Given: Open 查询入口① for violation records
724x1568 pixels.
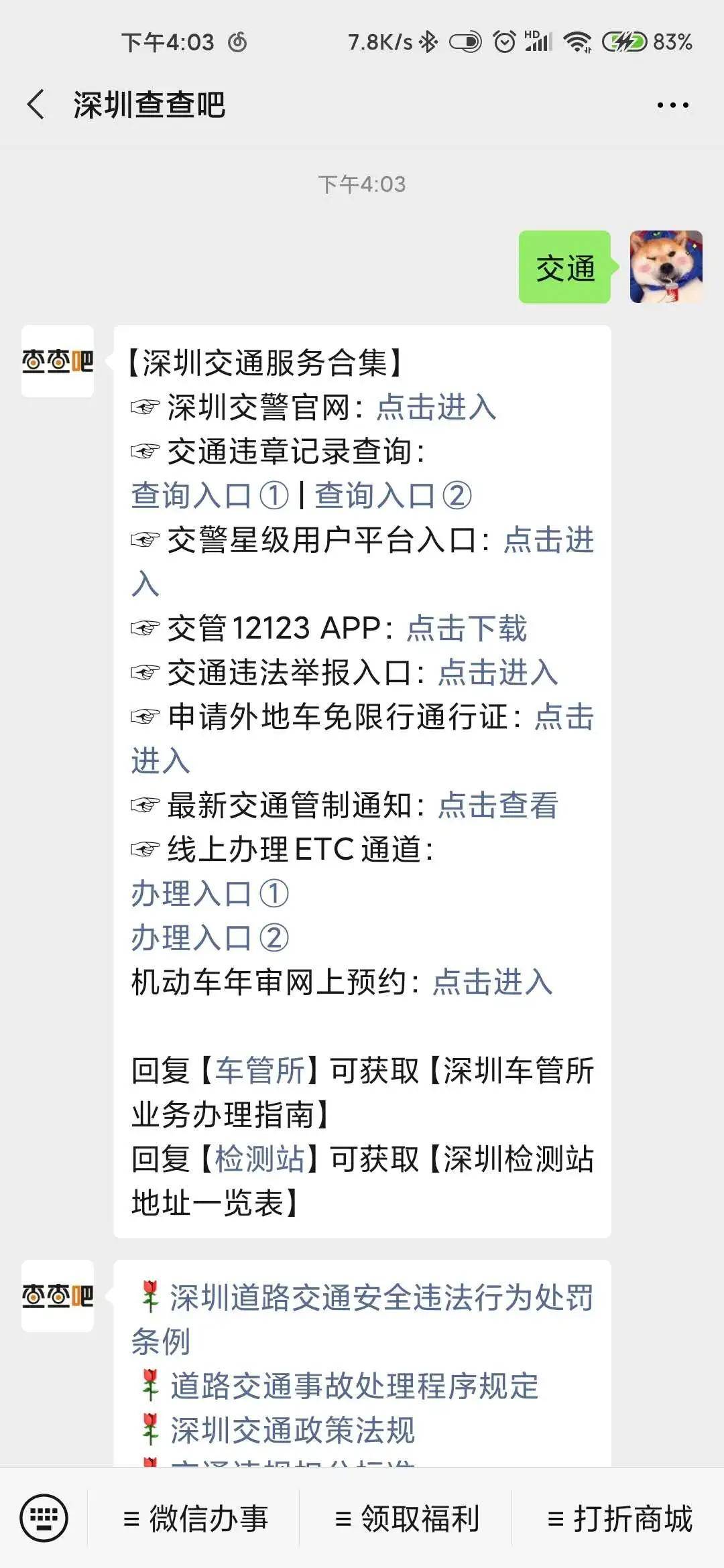Looking at the screenshot, I should point(209,495).
